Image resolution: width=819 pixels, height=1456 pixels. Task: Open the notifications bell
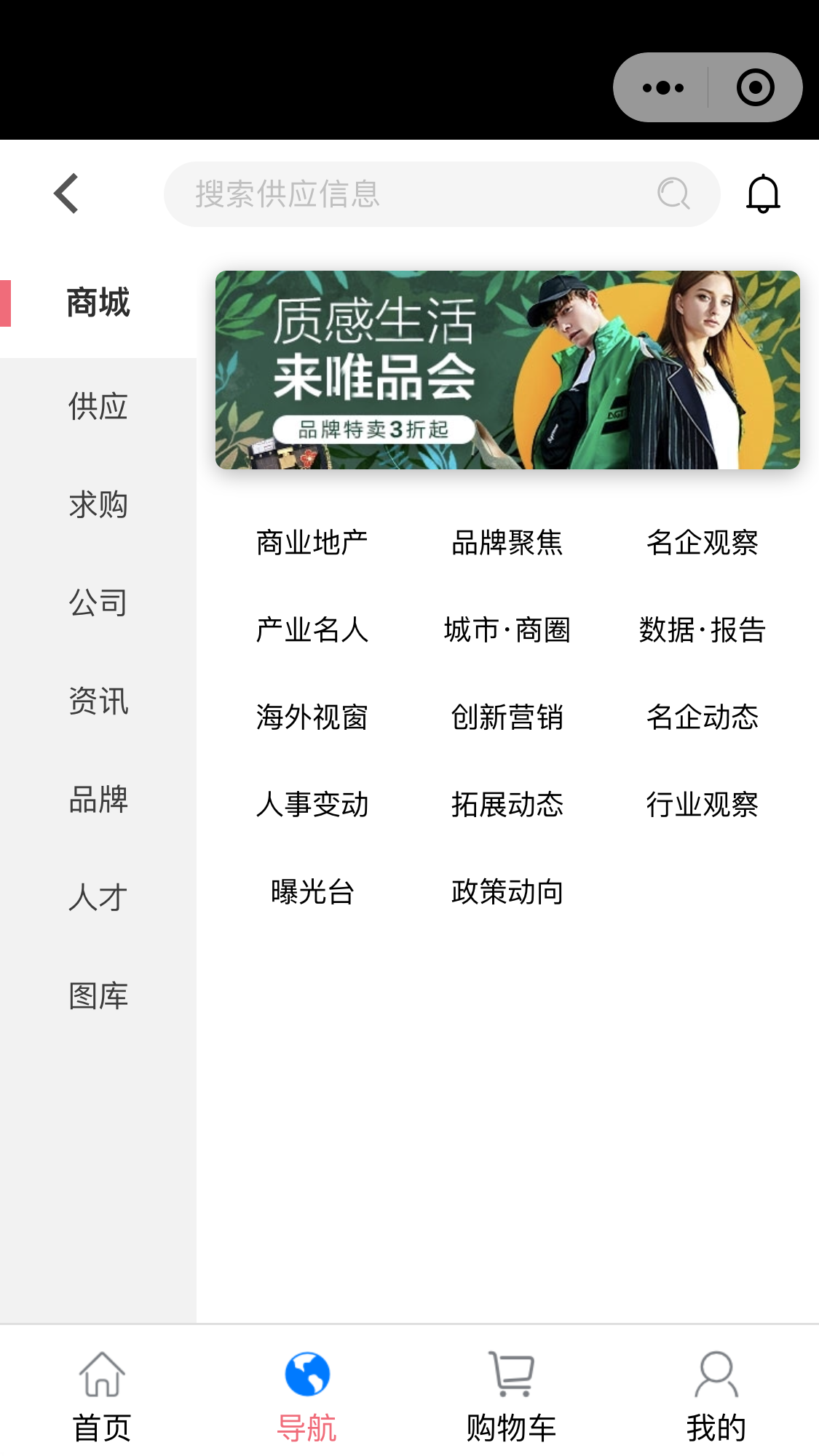[x=762, y=194]
